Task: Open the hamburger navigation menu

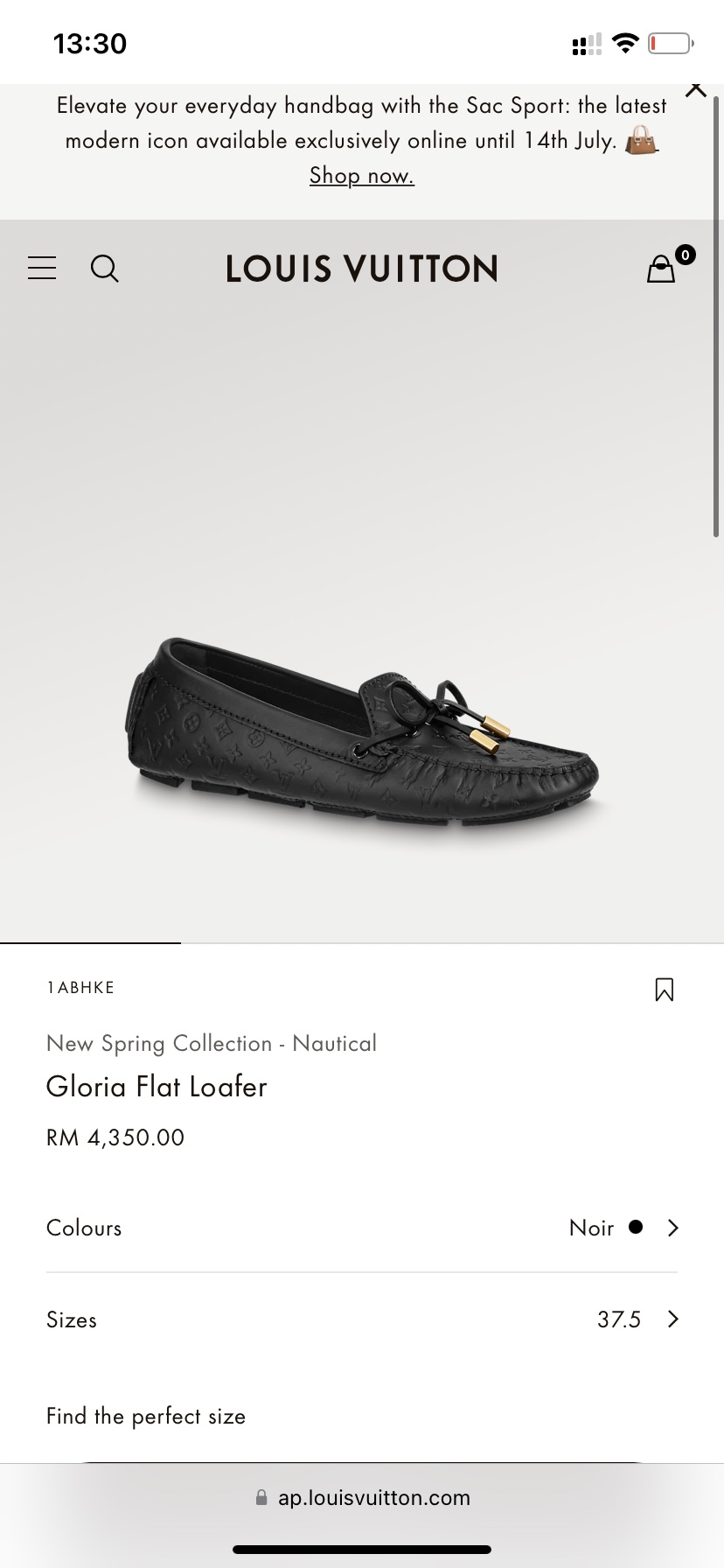Action: [42, 268]
